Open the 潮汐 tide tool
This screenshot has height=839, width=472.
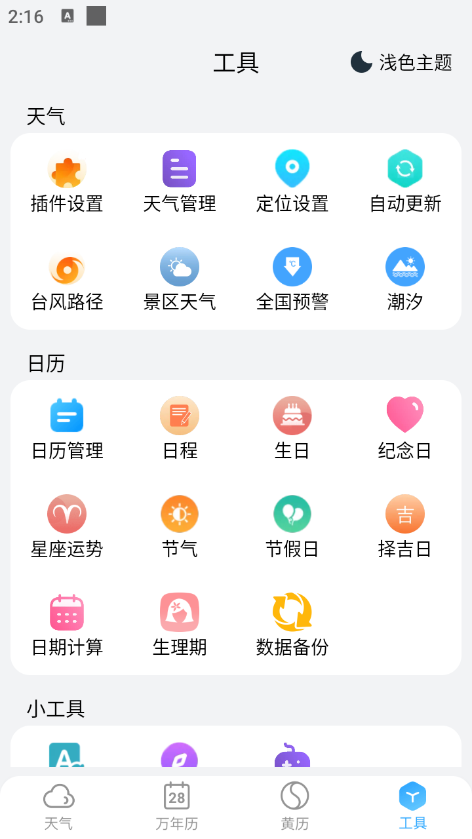pos(405,280)
